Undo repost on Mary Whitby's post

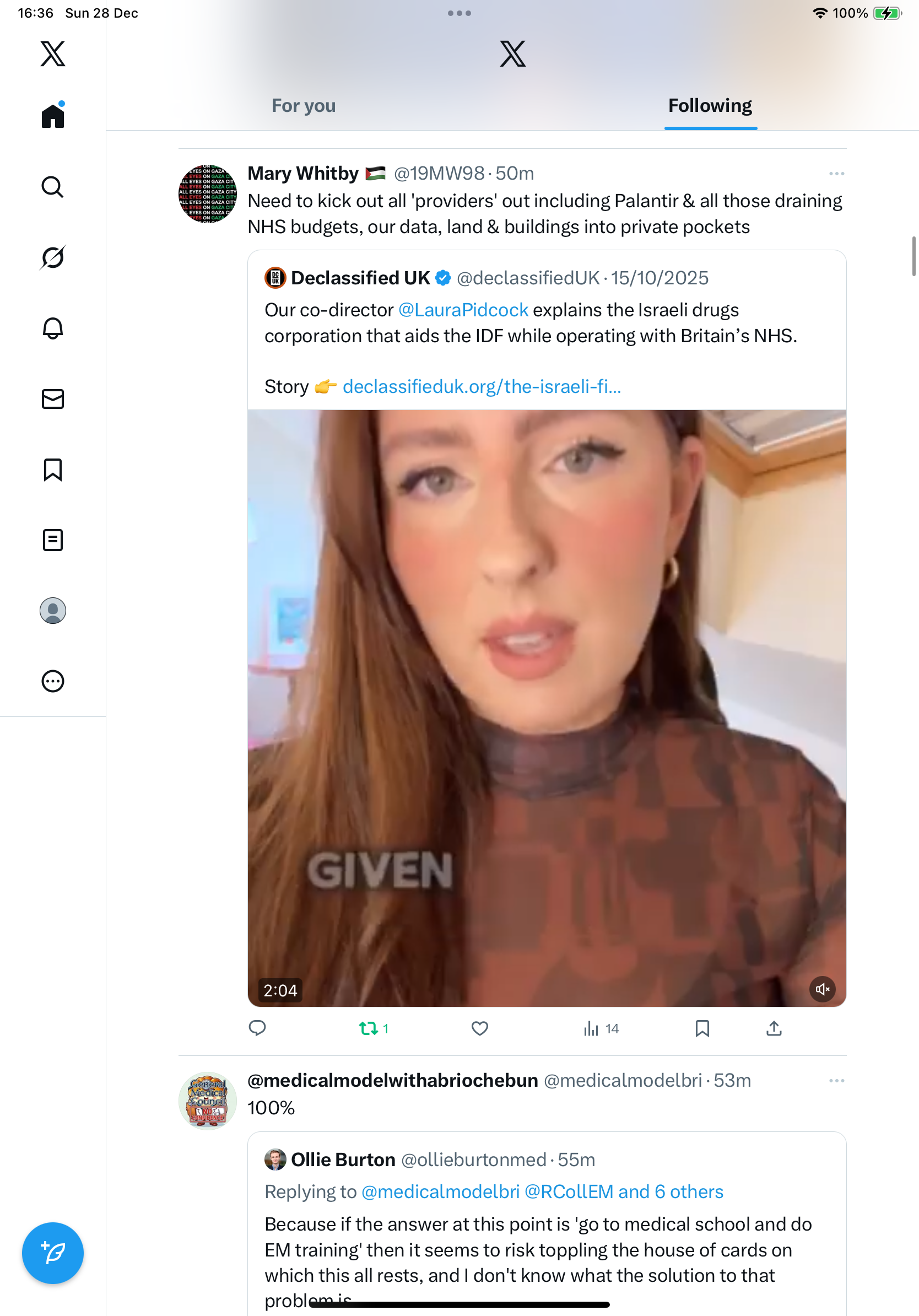tap(369, 1028)
